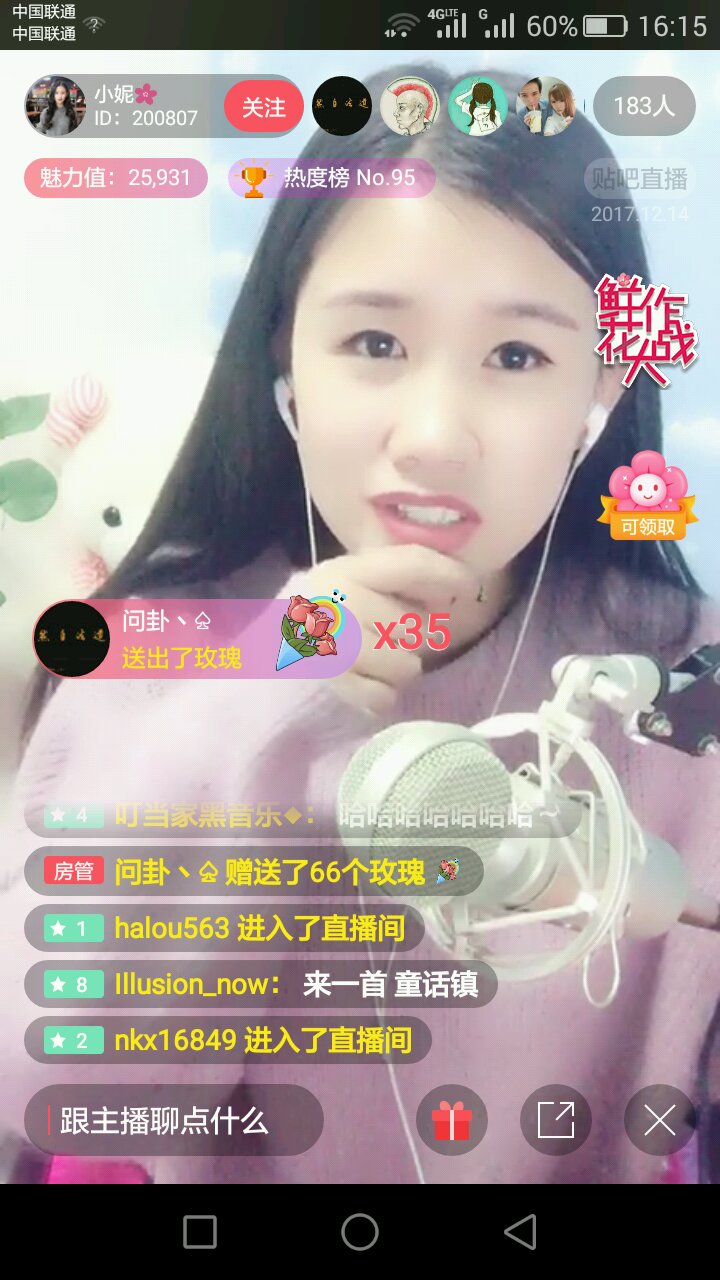Open the mohawk-haired viewer's avatar
720x1280 pixels.
point(410,106)
